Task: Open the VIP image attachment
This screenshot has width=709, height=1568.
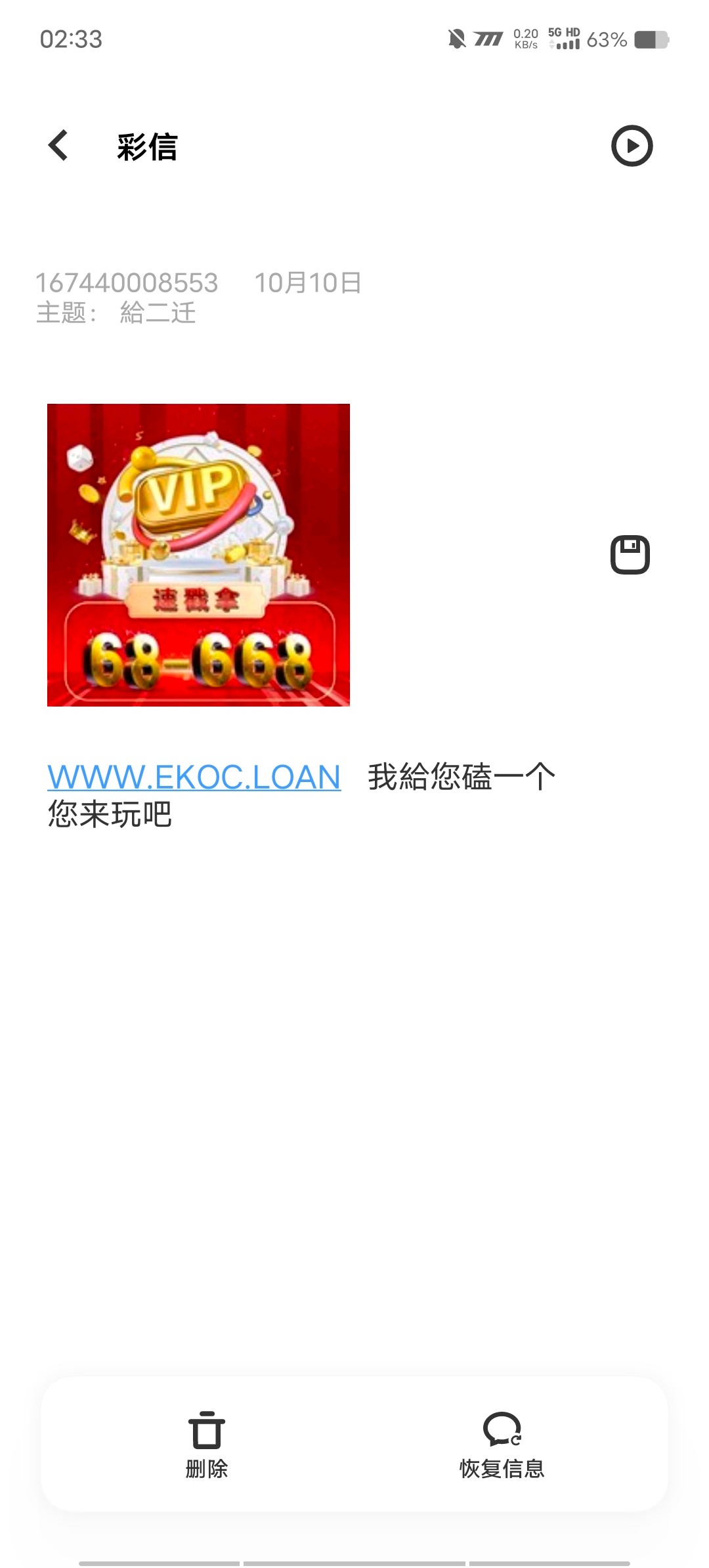Action: pyautogui.click(x=198, y=555)
